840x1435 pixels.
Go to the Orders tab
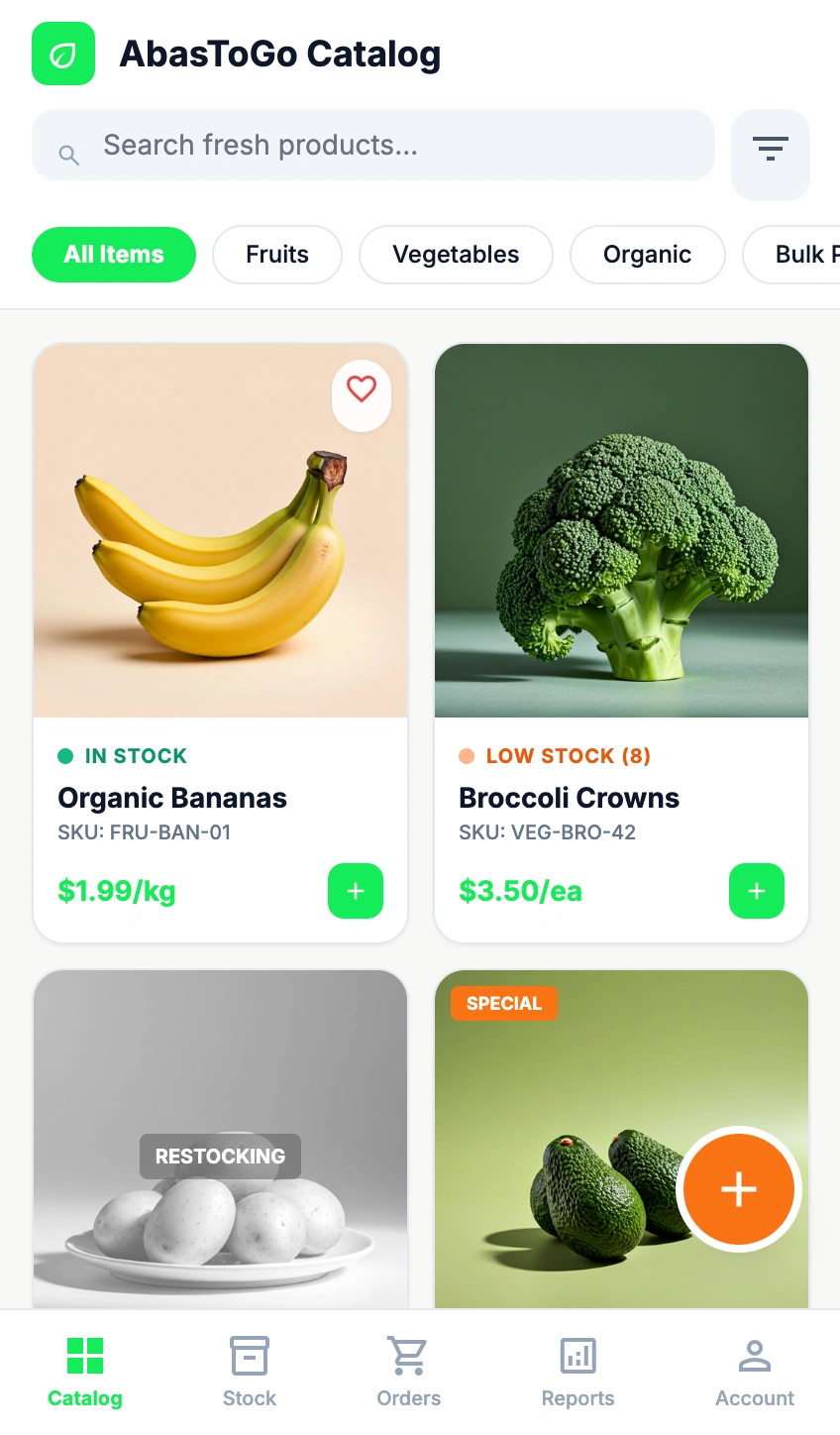tap(408, 1373)
